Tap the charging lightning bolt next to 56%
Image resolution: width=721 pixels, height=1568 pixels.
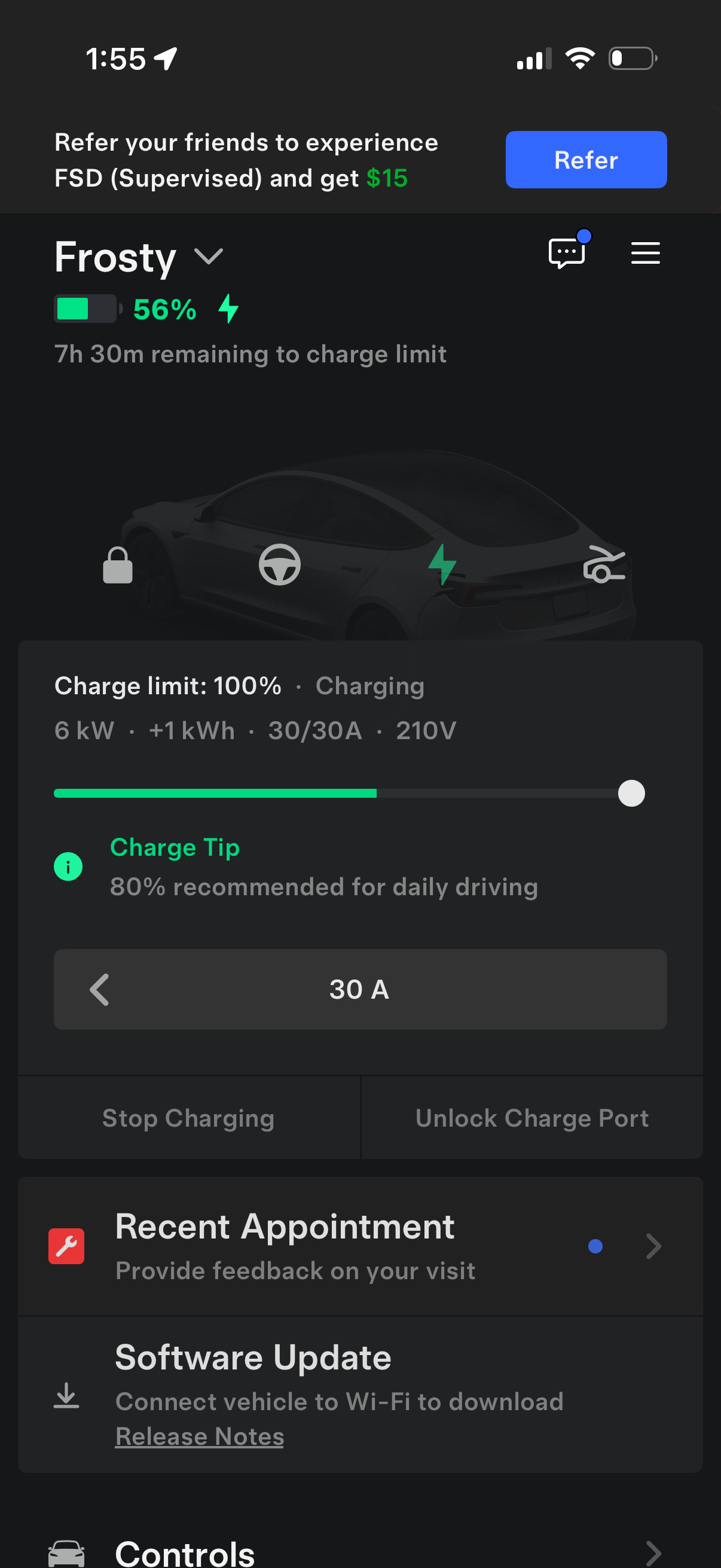228,309
